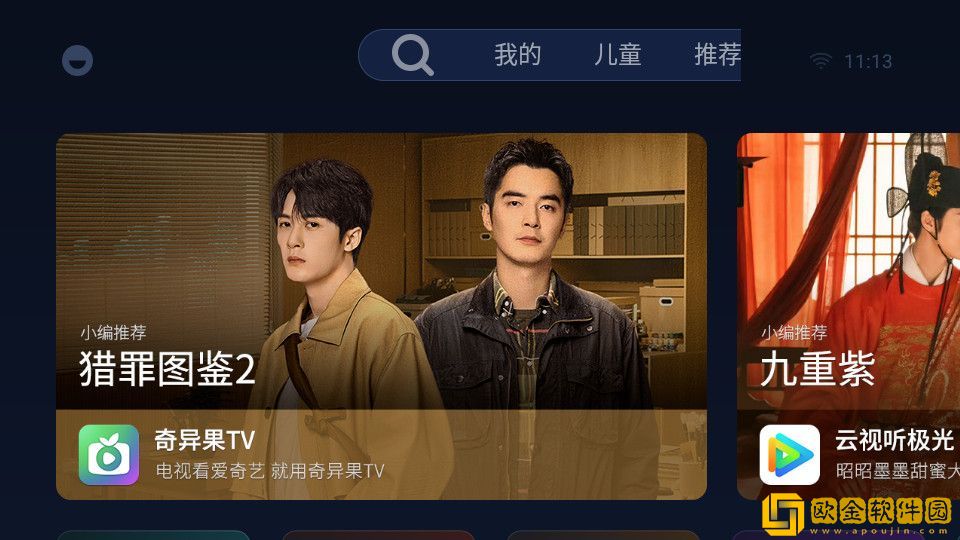Open the 猎罪图鉴2 recommendation card
Image resolution: width=960 pixels, height=540 pixels.
tap(381, 300)
